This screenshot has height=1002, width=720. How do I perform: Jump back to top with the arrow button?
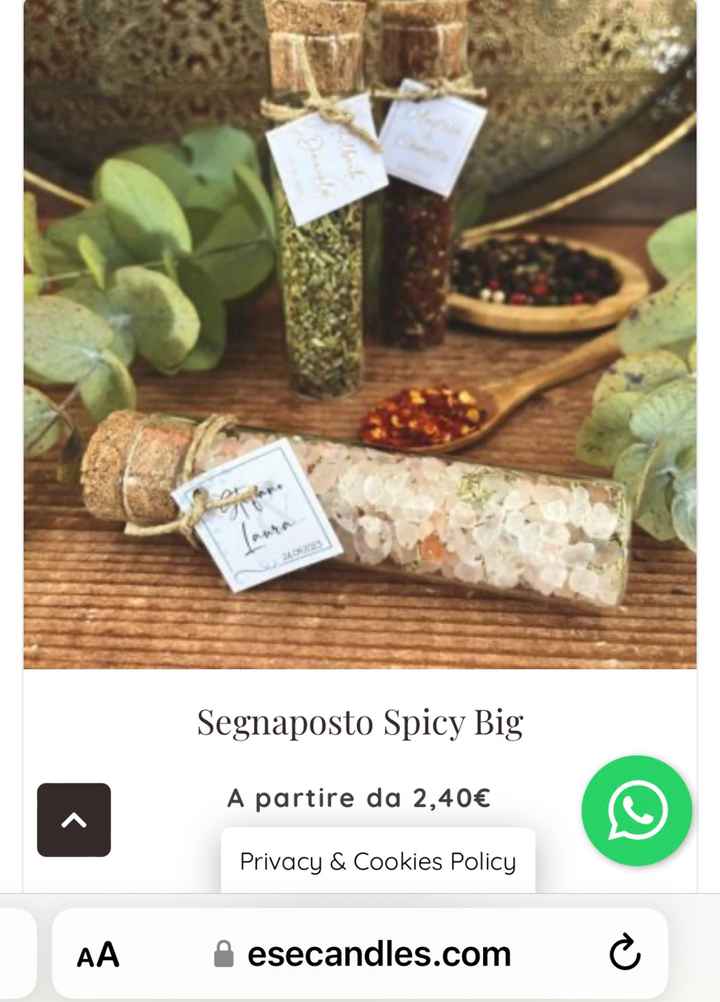pos(74,820)
